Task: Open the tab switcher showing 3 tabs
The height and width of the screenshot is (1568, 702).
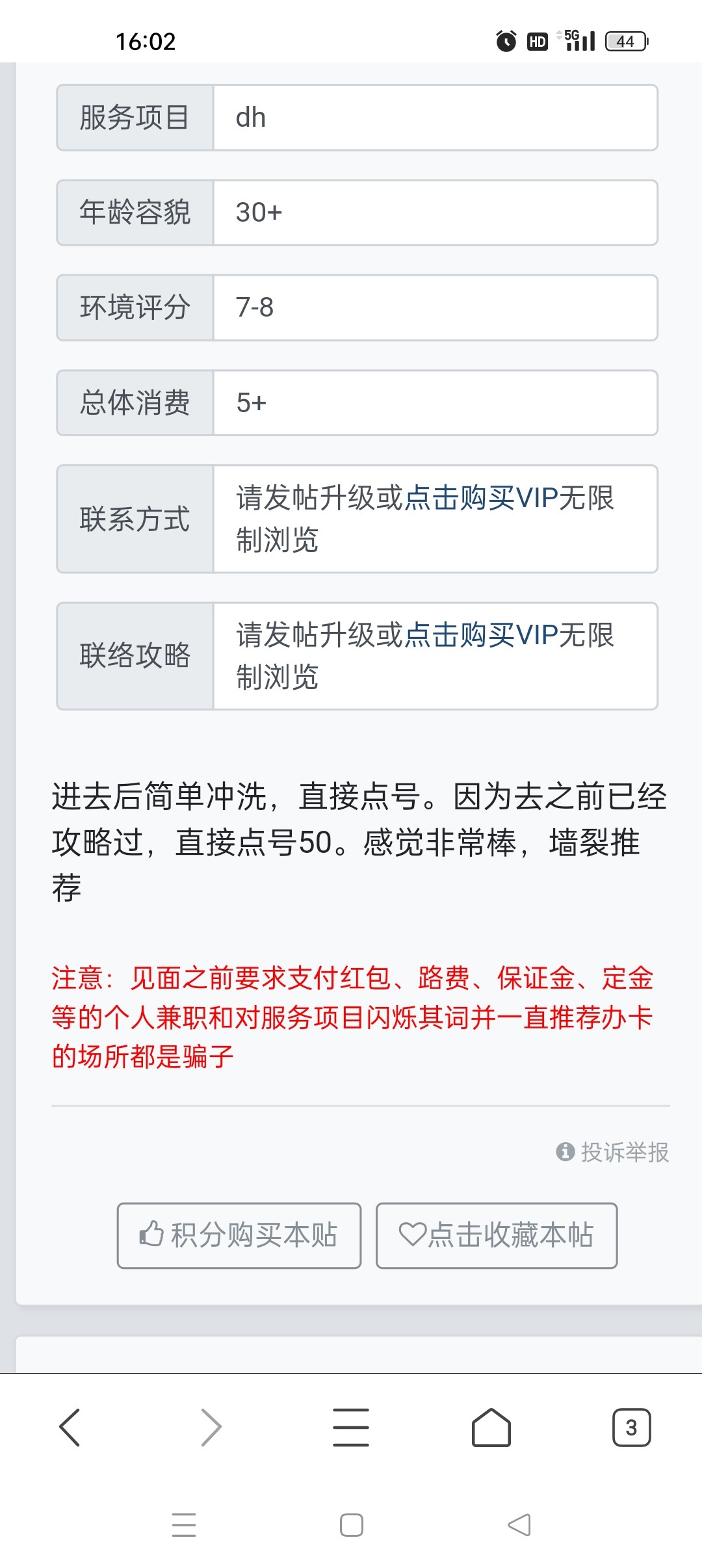Action: tap(631, 1428)
